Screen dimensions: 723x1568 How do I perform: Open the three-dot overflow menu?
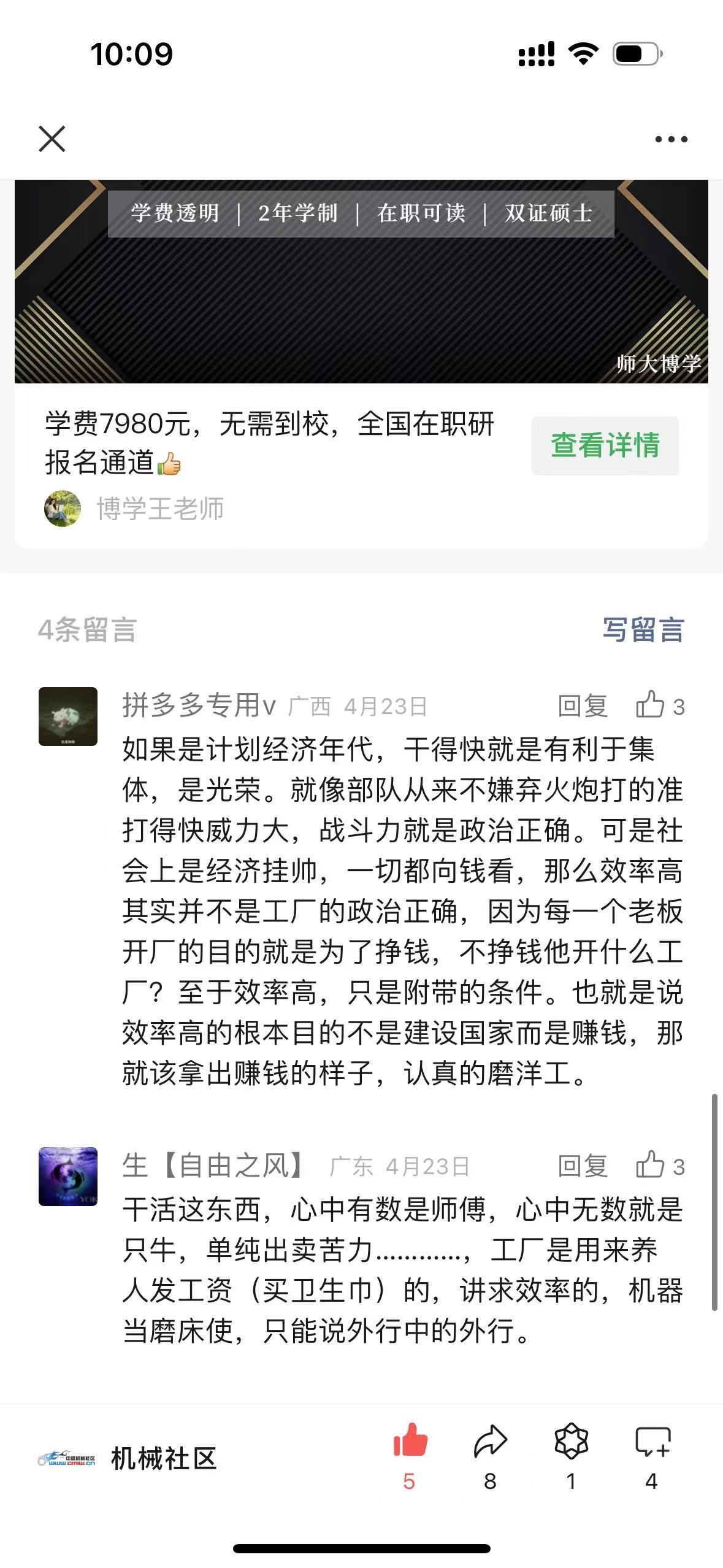coord(671,139)
